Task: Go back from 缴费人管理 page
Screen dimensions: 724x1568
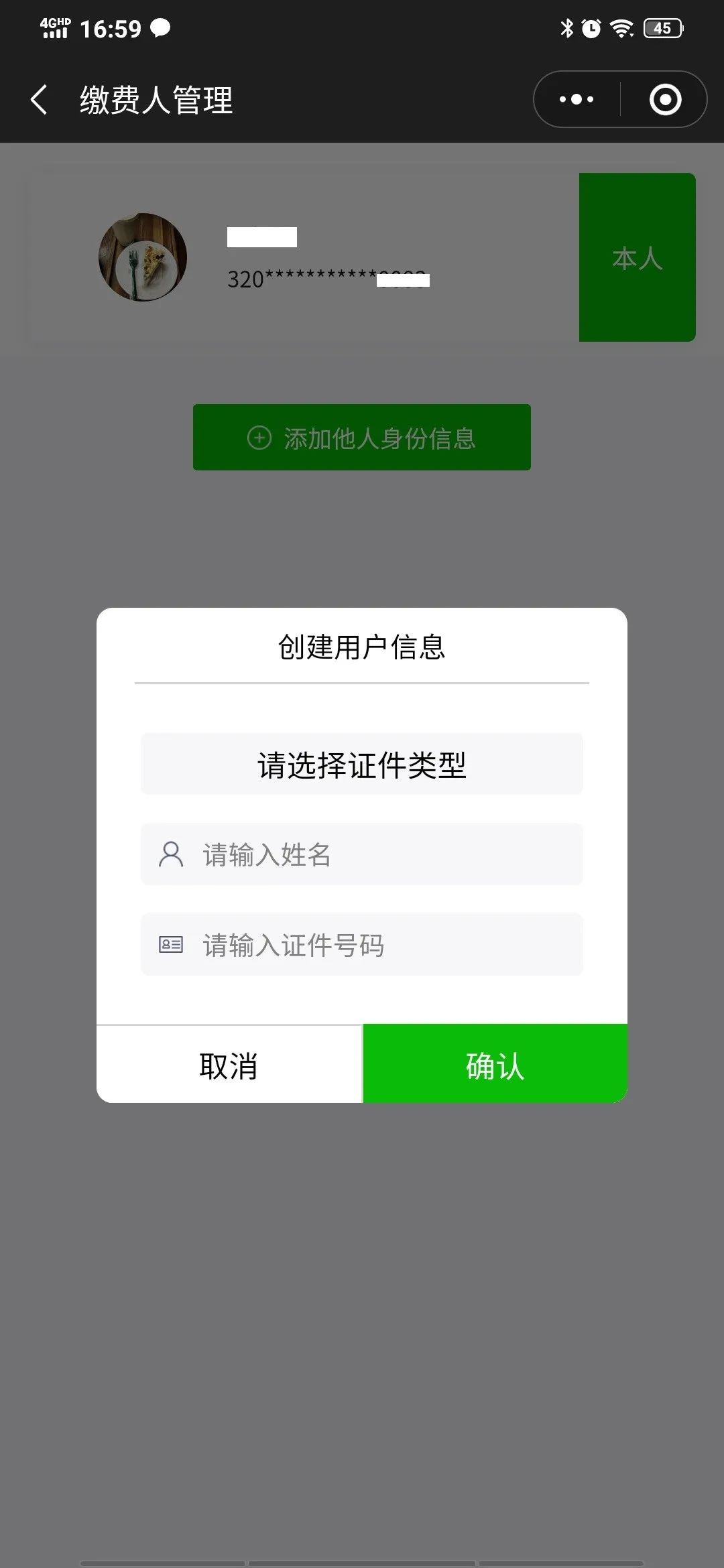Action: point(40,100)
